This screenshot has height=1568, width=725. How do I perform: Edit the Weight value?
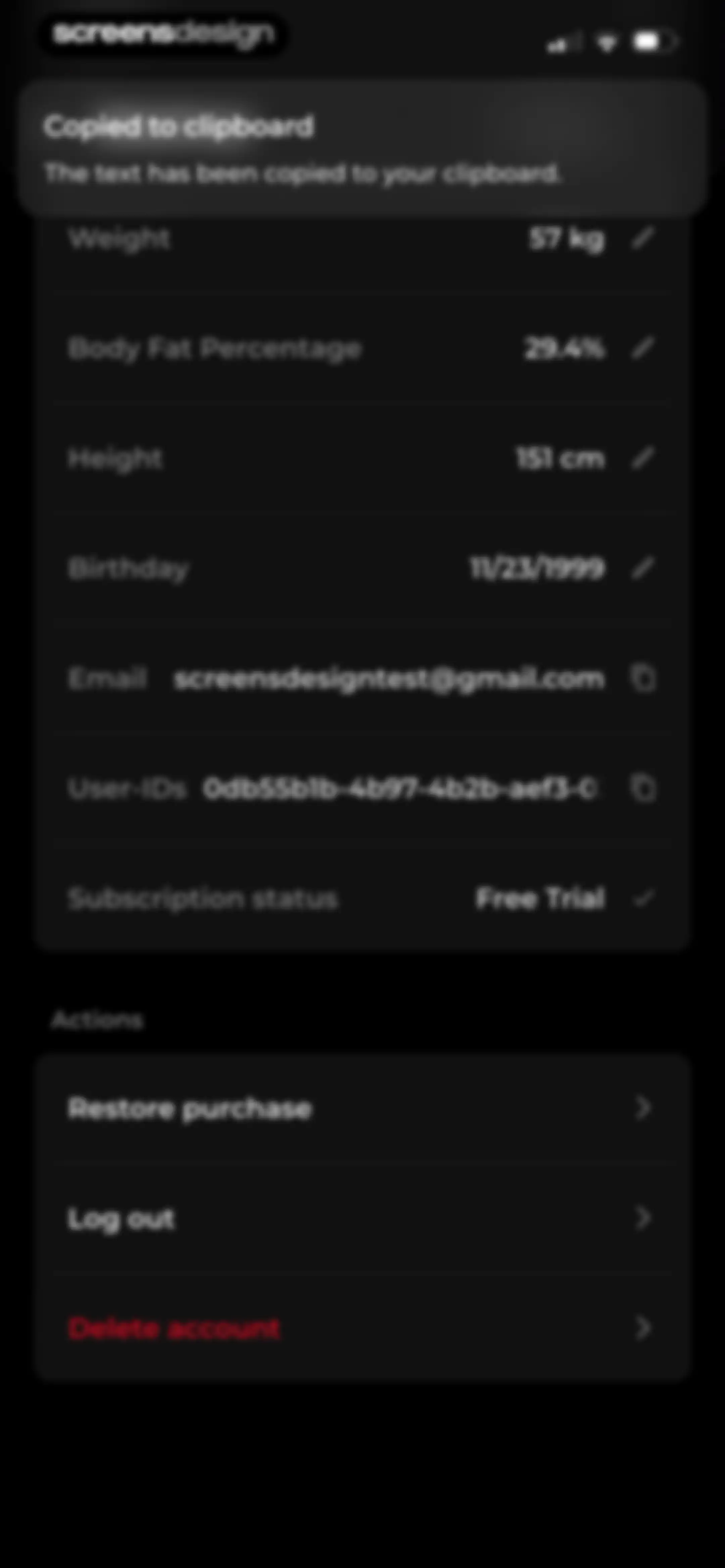pyautogui.click(x=643, y=238)
